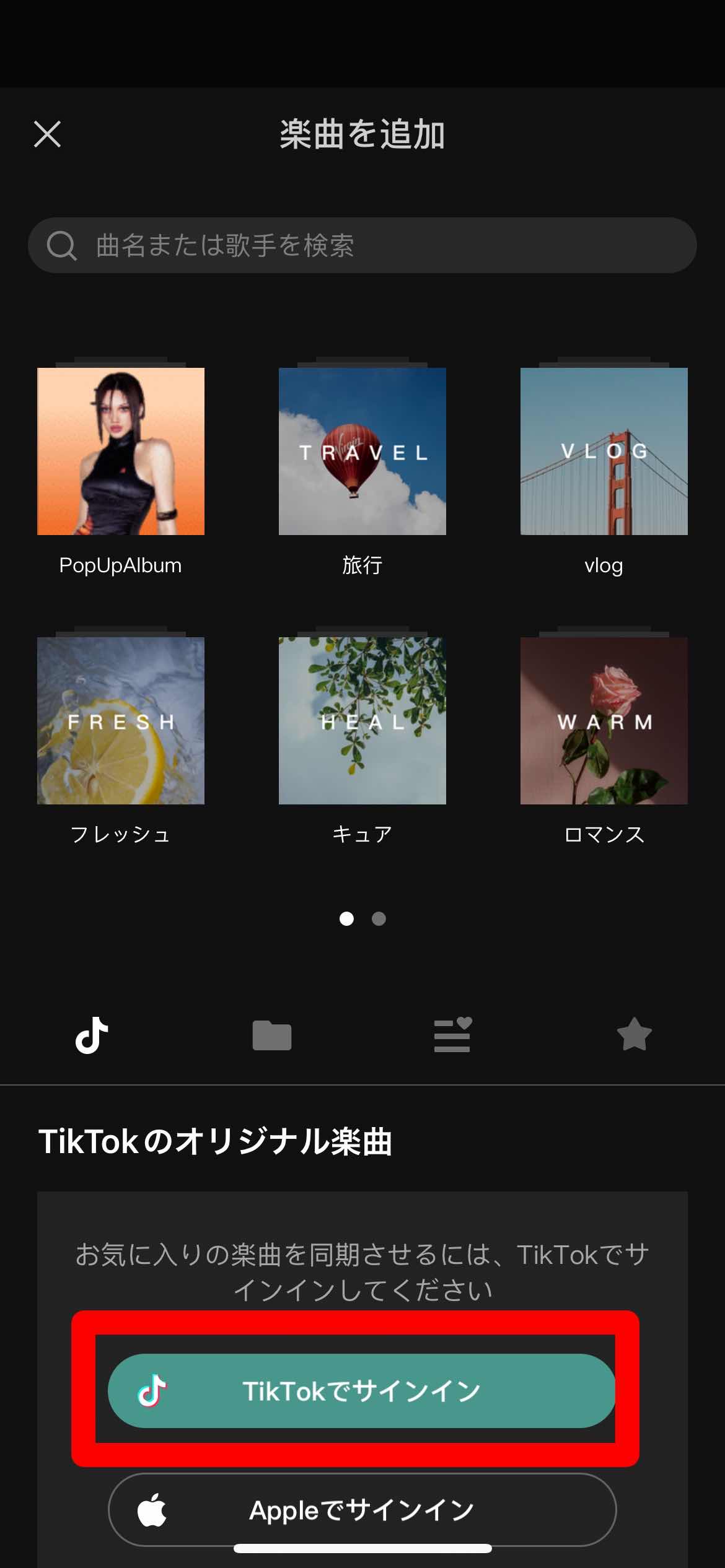Open the 旅行 travel music category
Screen dimensions: 725x1568
tap(362, 451)
